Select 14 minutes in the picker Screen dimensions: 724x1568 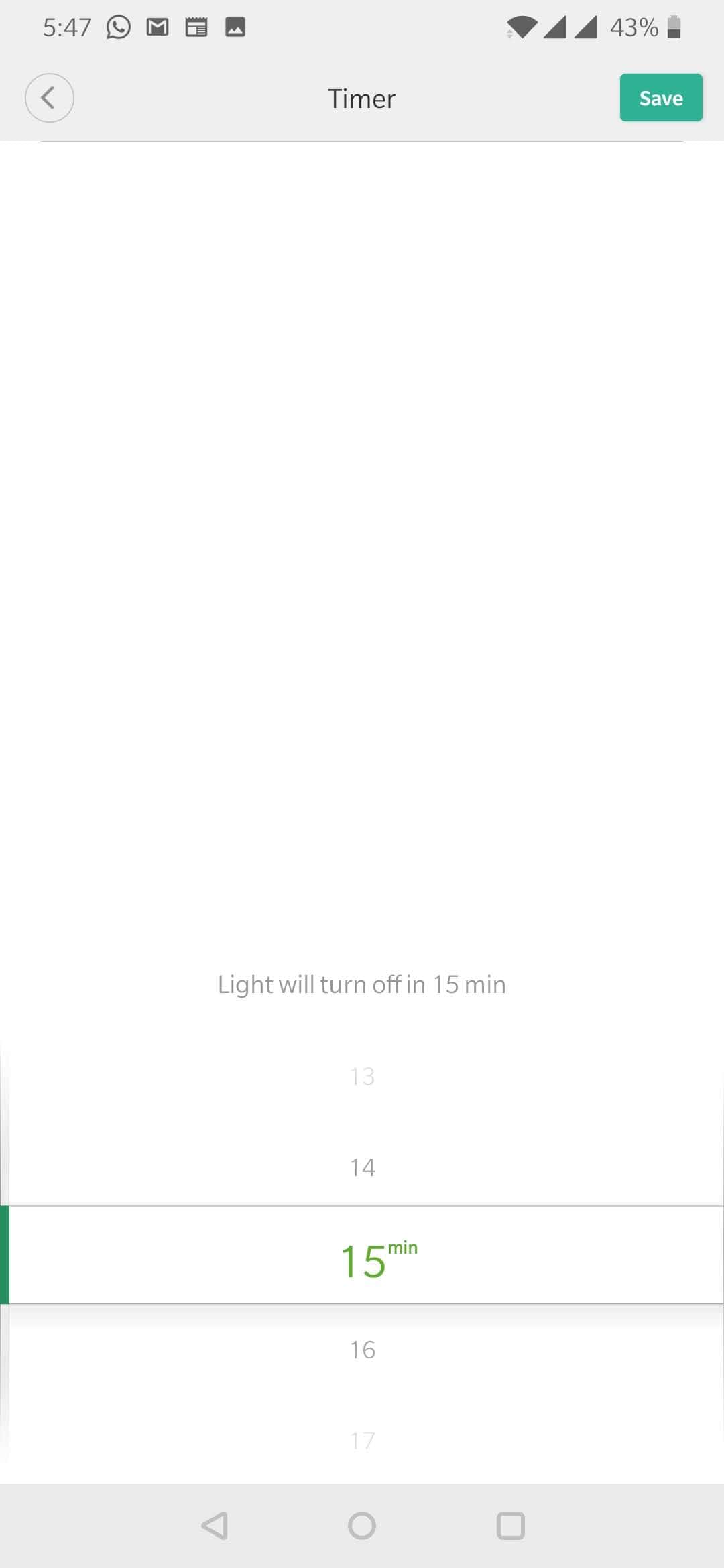[x=362, y=1168]
